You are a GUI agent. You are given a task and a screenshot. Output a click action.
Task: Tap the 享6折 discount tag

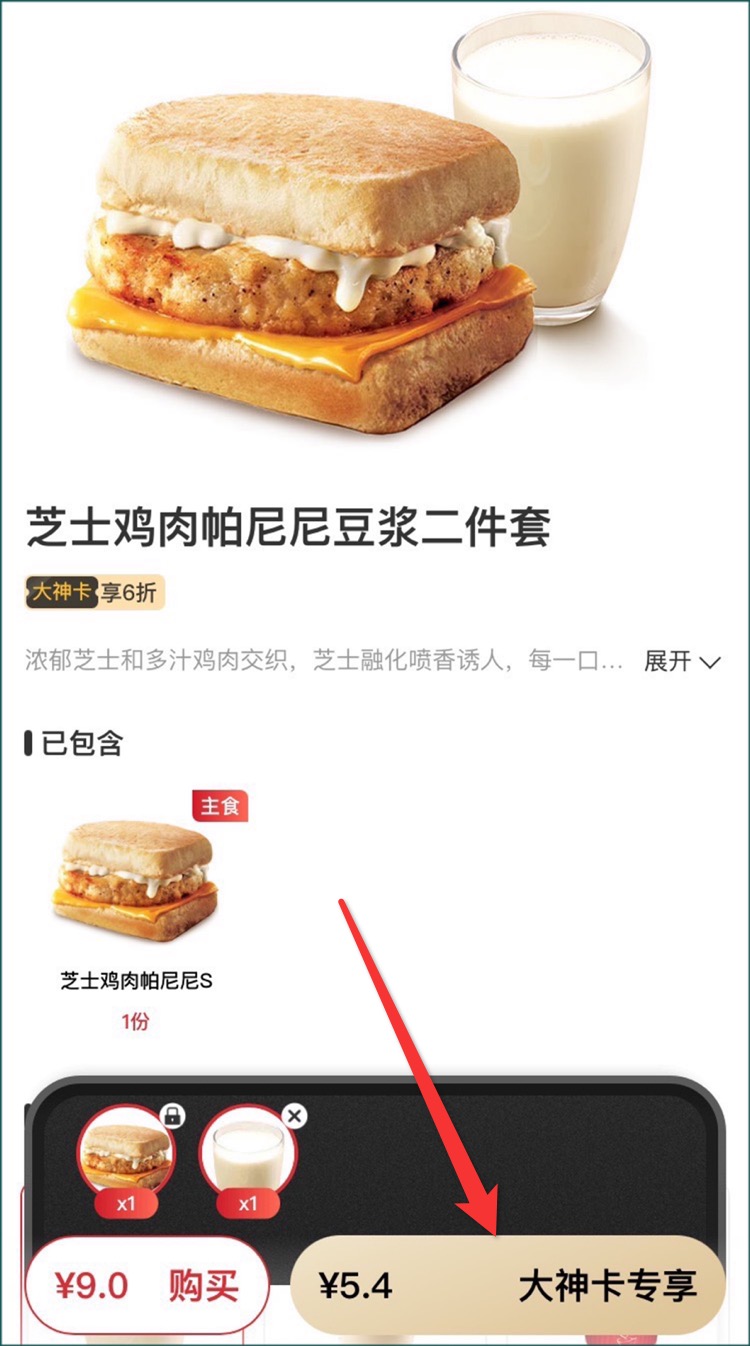[129, 592]
